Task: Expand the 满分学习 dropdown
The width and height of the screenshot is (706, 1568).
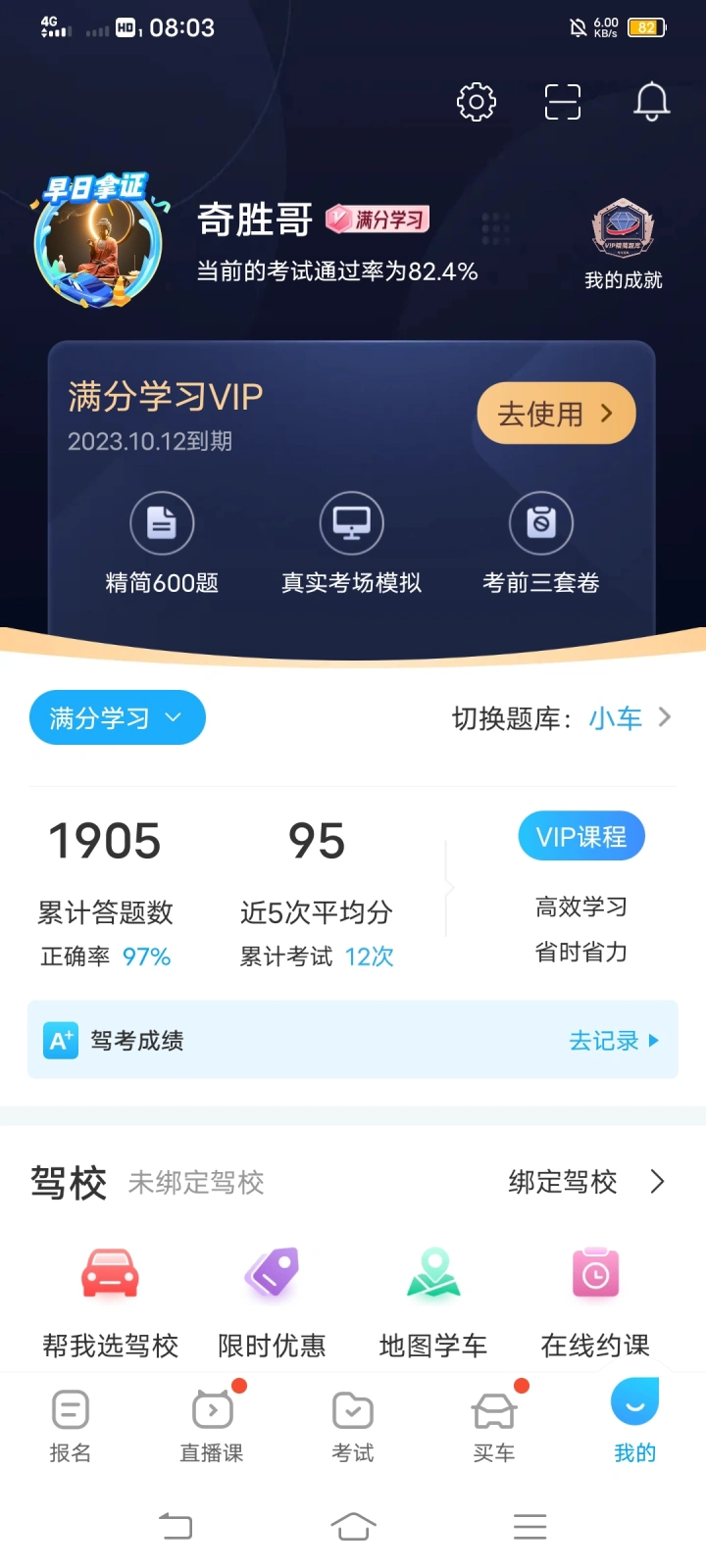Action: (x=117, y=718)
